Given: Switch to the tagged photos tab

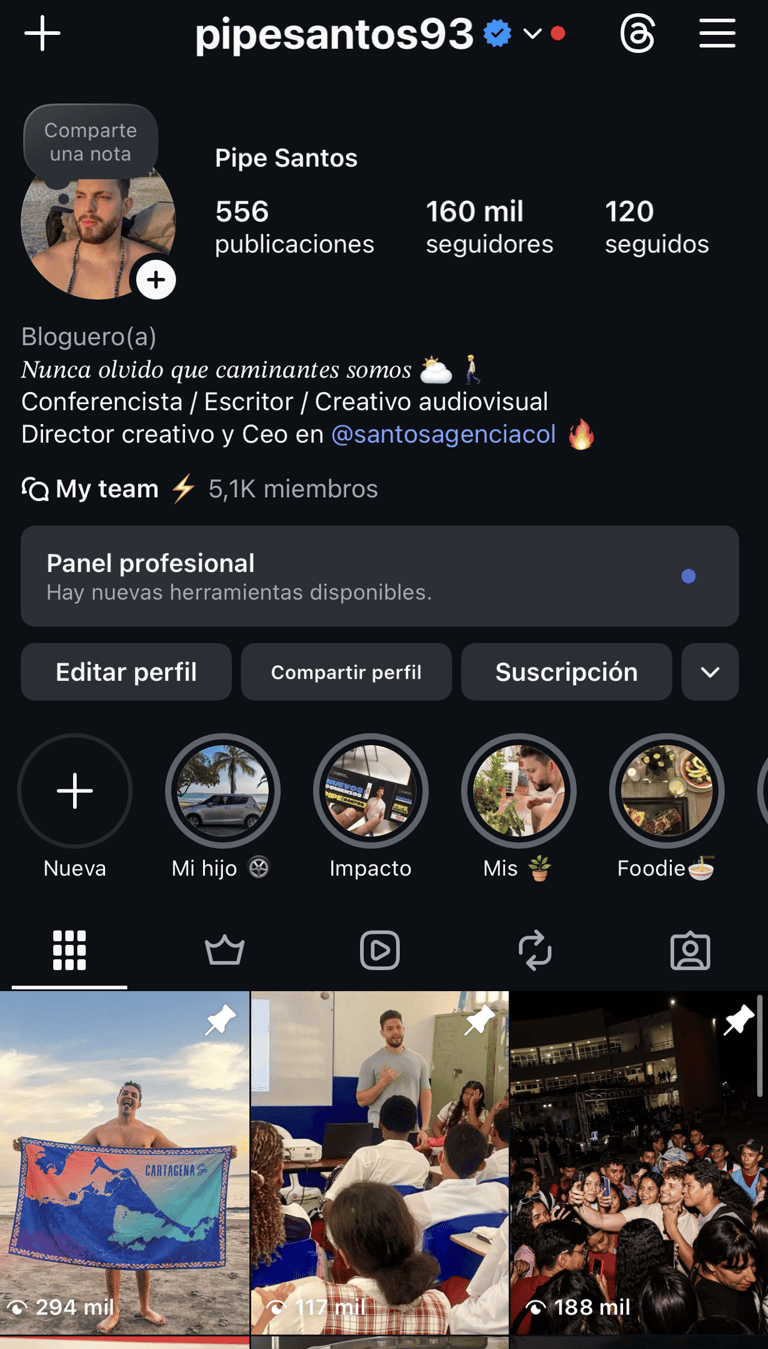Looking at the screenshot, I should (x=690, y=950).
